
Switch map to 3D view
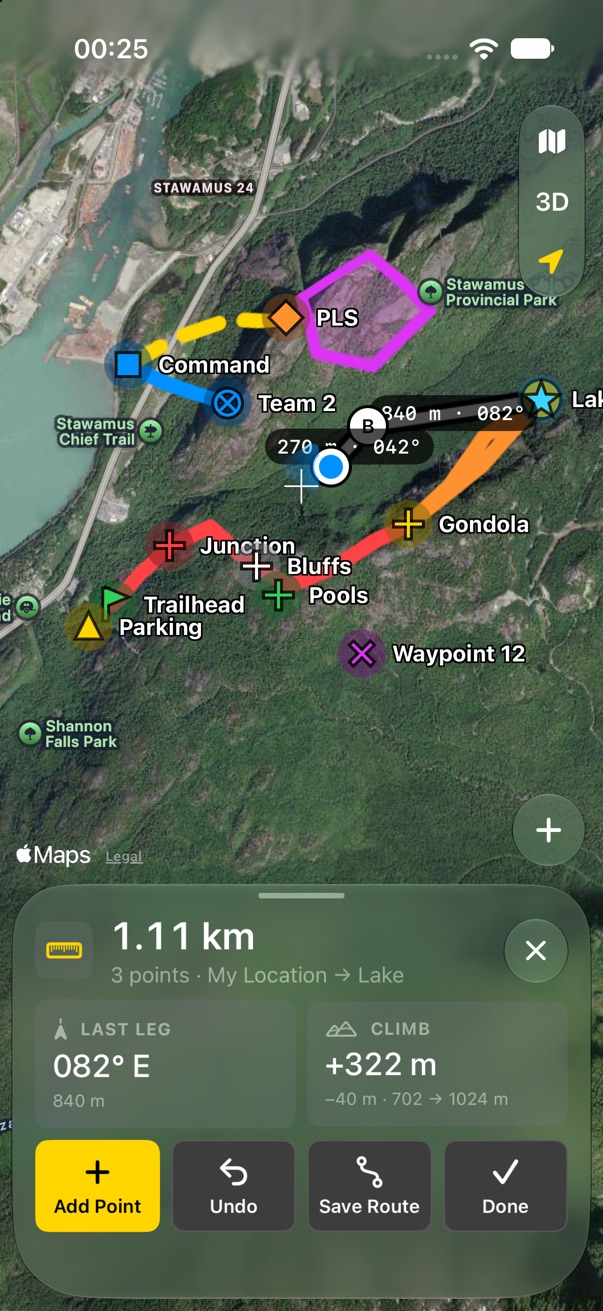(551, 202)
